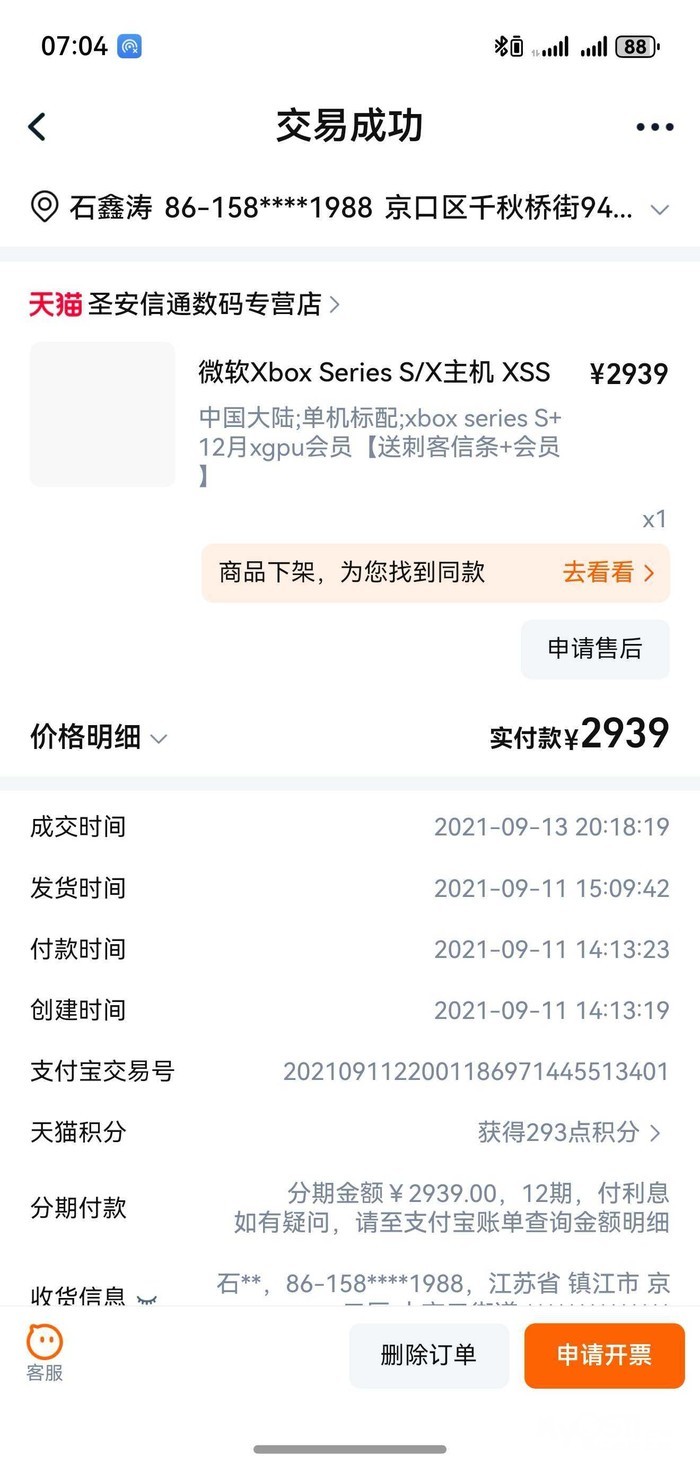Expand the 价格明细 price breakdown
The image size is (700, 1464).
point(99,738)
